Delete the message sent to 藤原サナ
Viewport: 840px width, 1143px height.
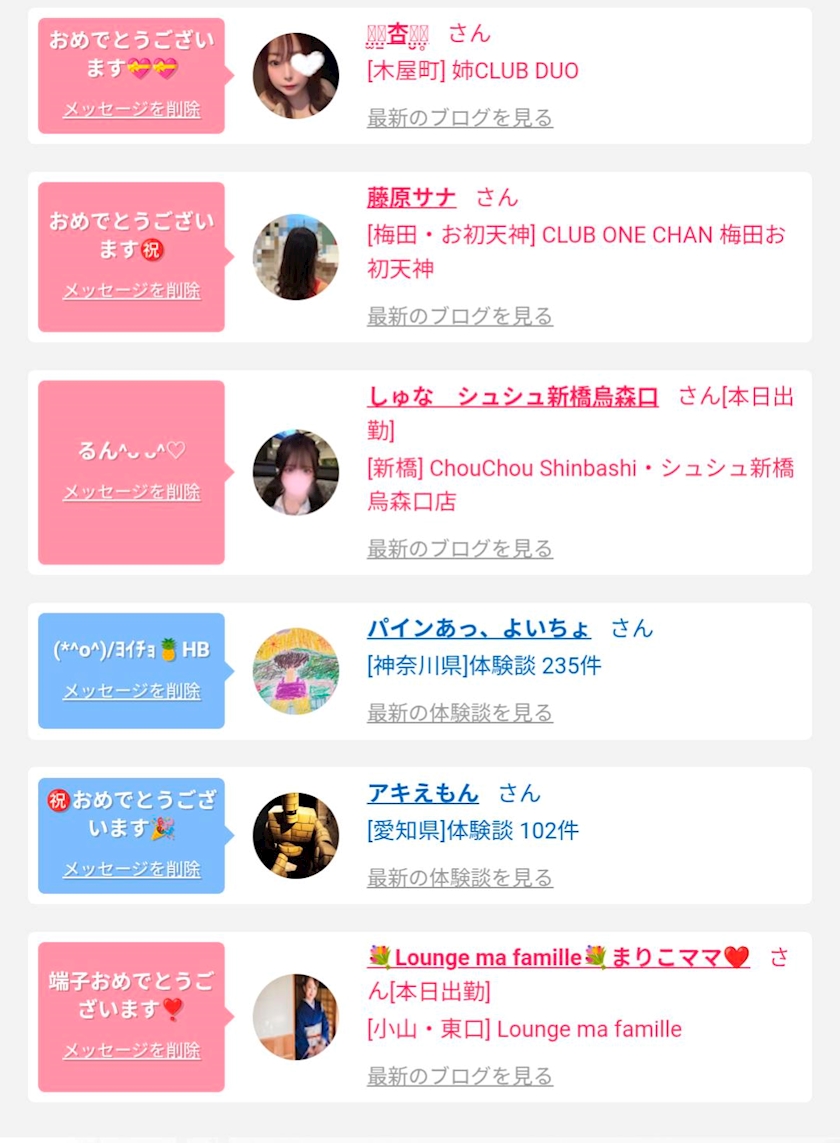tap(132, 290)
